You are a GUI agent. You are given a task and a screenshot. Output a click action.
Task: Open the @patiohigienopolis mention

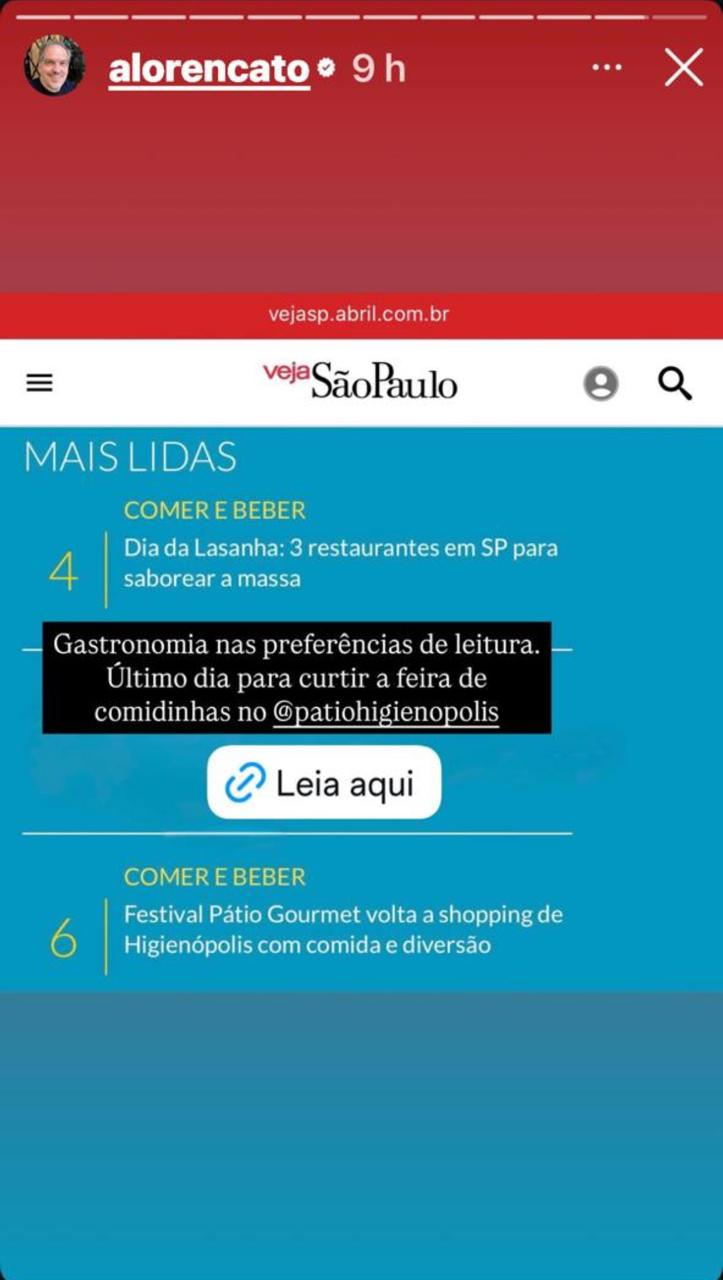click(385, 713)
